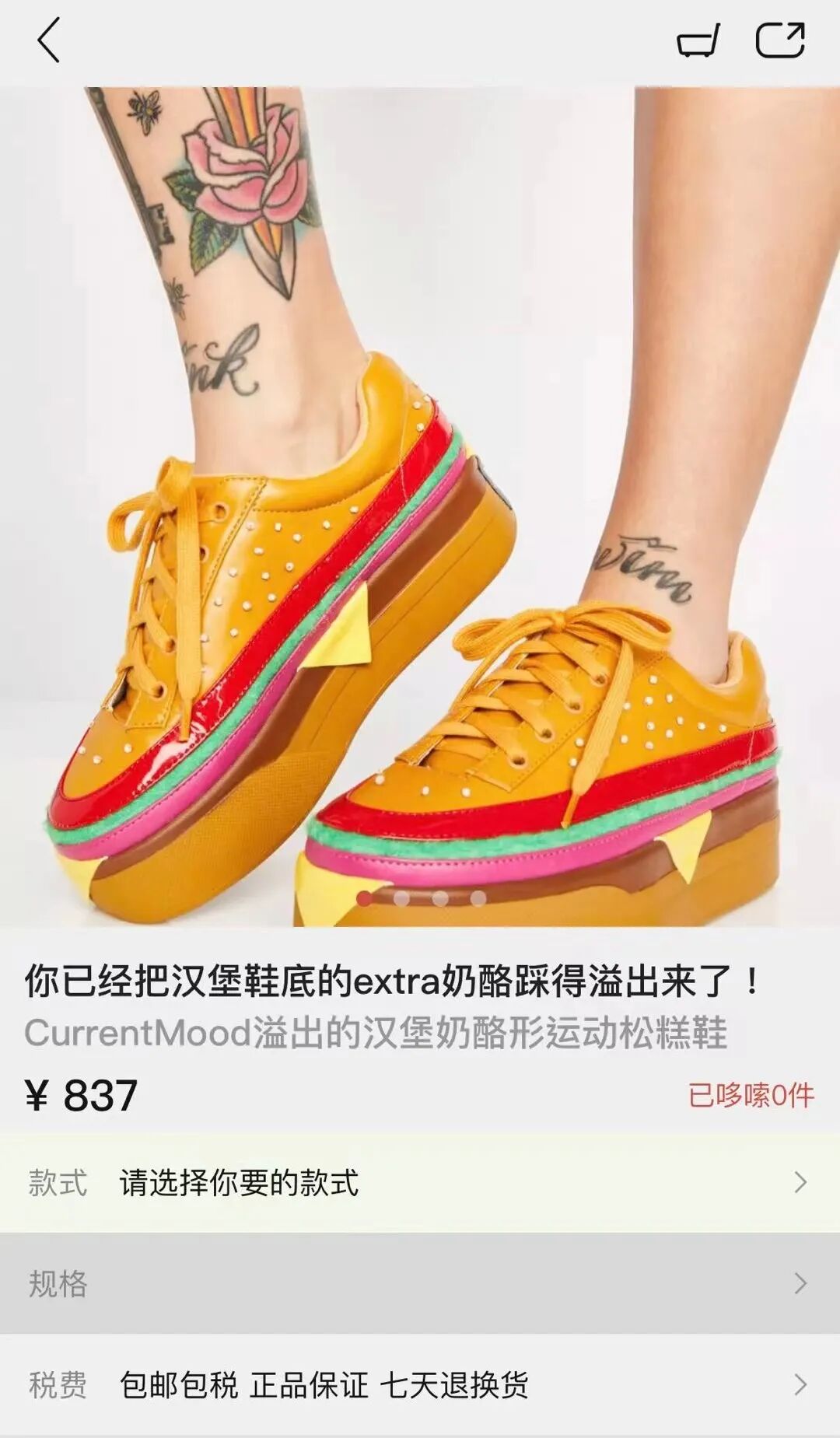The image size is (840, 1438).
Task: Jump to the second image indicator dot
Action: tap(401, 898)
